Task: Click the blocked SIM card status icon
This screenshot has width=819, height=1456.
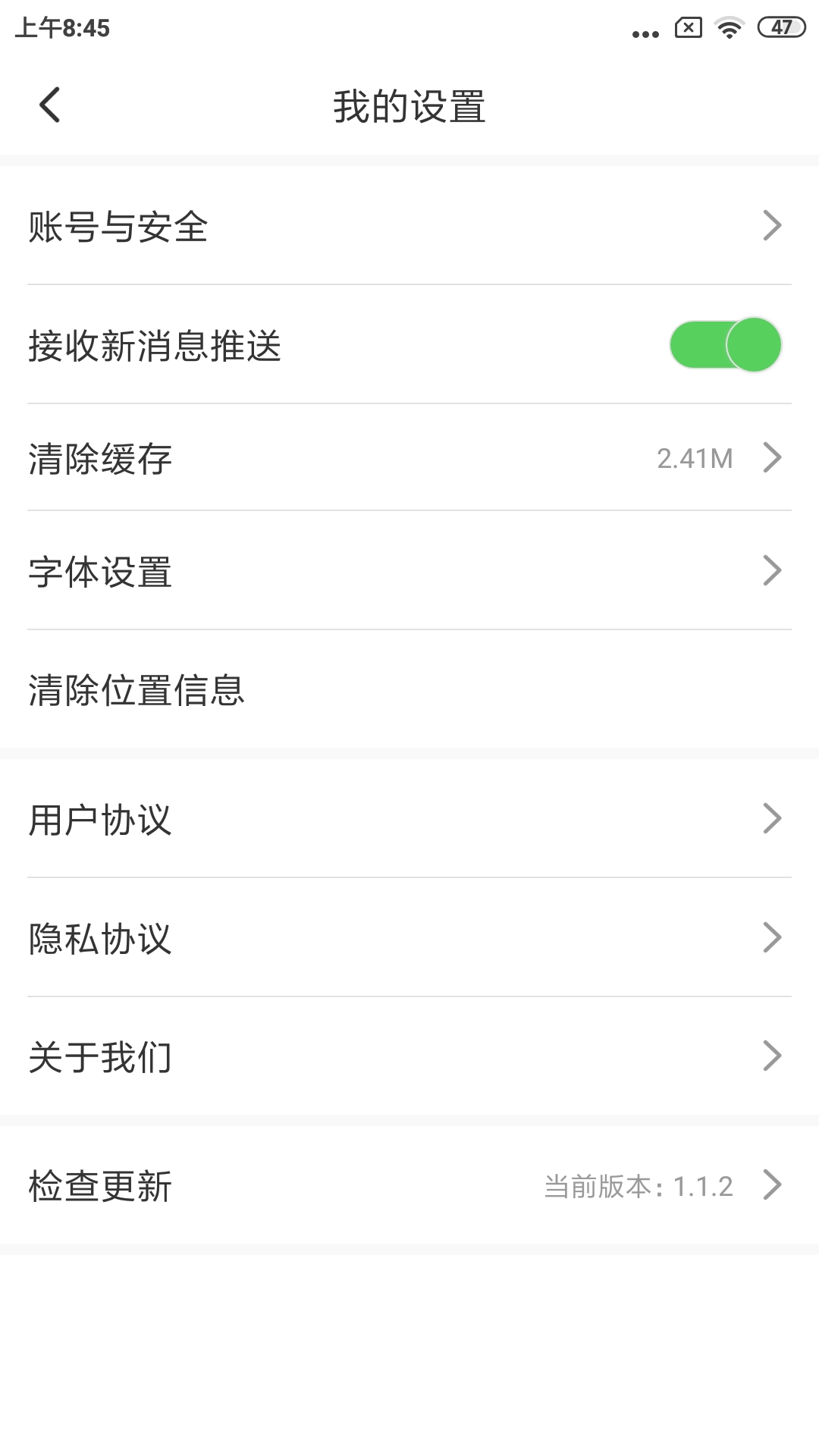Action: coord(687,29)
